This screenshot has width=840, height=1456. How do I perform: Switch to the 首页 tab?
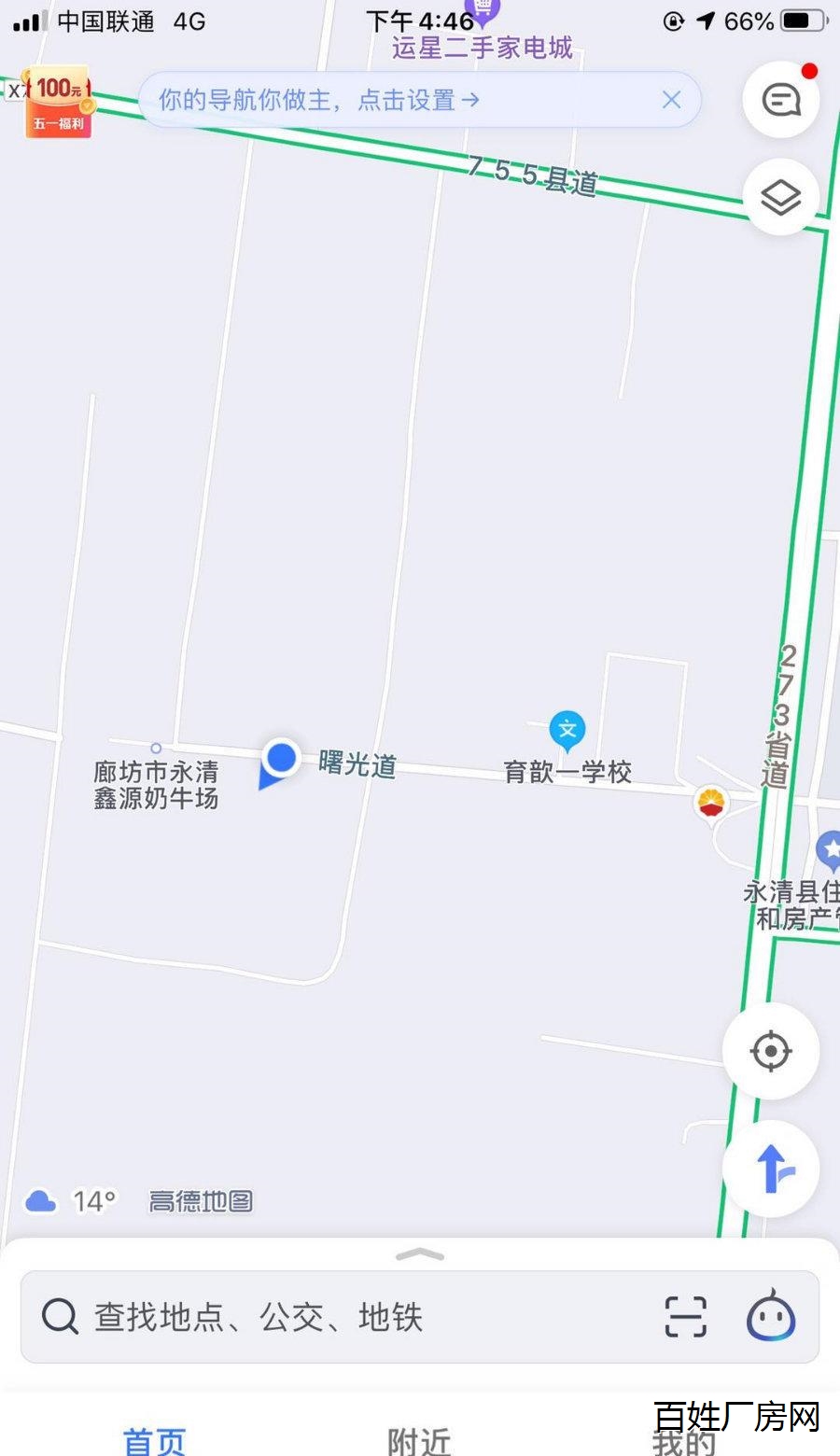click(155, 1439)
